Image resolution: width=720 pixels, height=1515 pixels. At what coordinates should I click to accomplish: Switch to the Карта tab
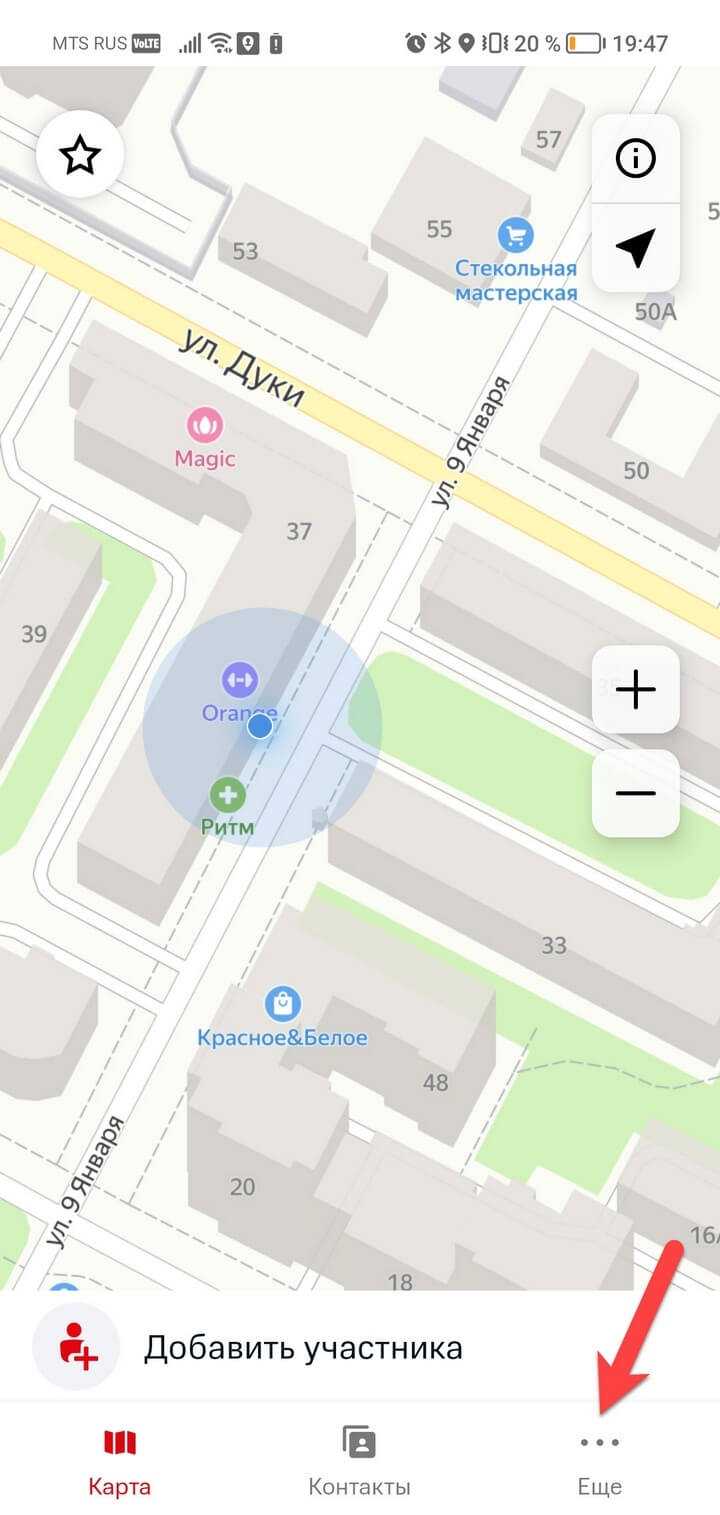click(120, 1461)
